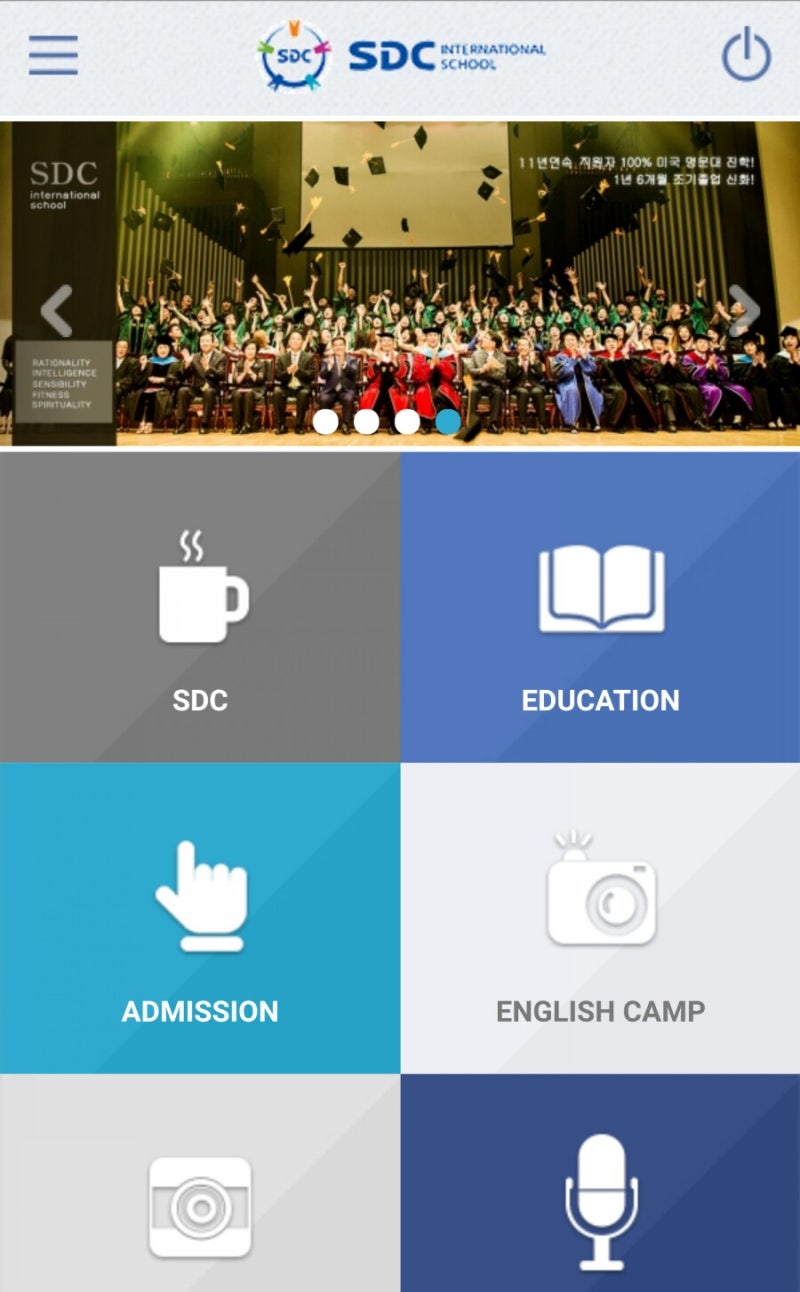Select the ENGLISH CAMP tile
Viewport: 800px width, 1292px height.
(x=600, y=918)
